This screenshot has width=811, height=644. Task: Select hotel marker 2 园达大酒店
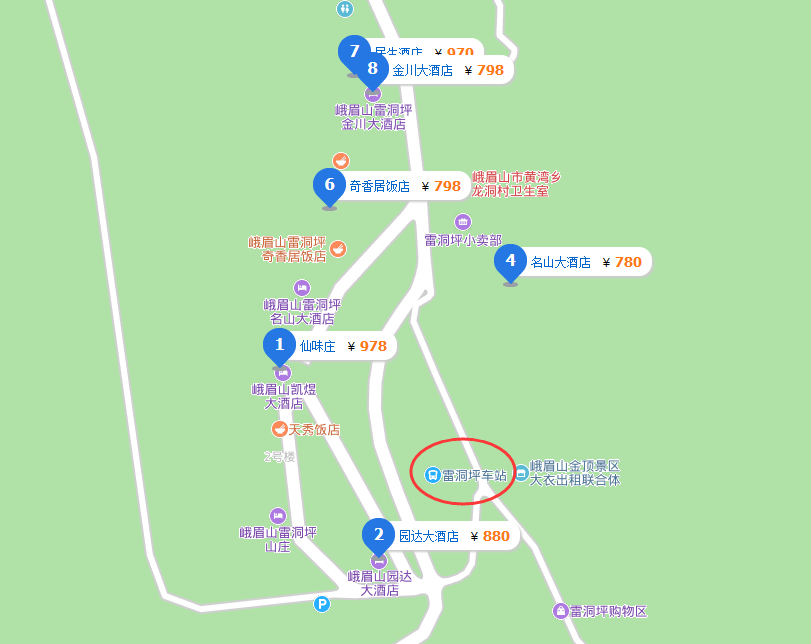point(378,535)
